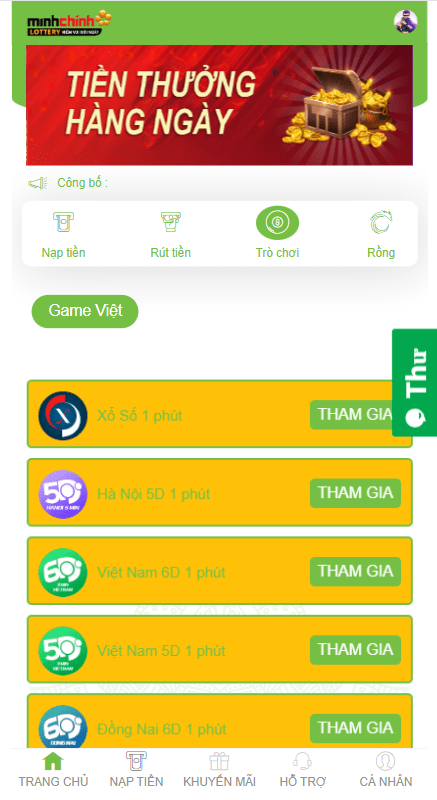Image resolution: width=437 pixels, height=800 pixels.
Task: Open the profile avatar in header
Action: tap(405, 21)
